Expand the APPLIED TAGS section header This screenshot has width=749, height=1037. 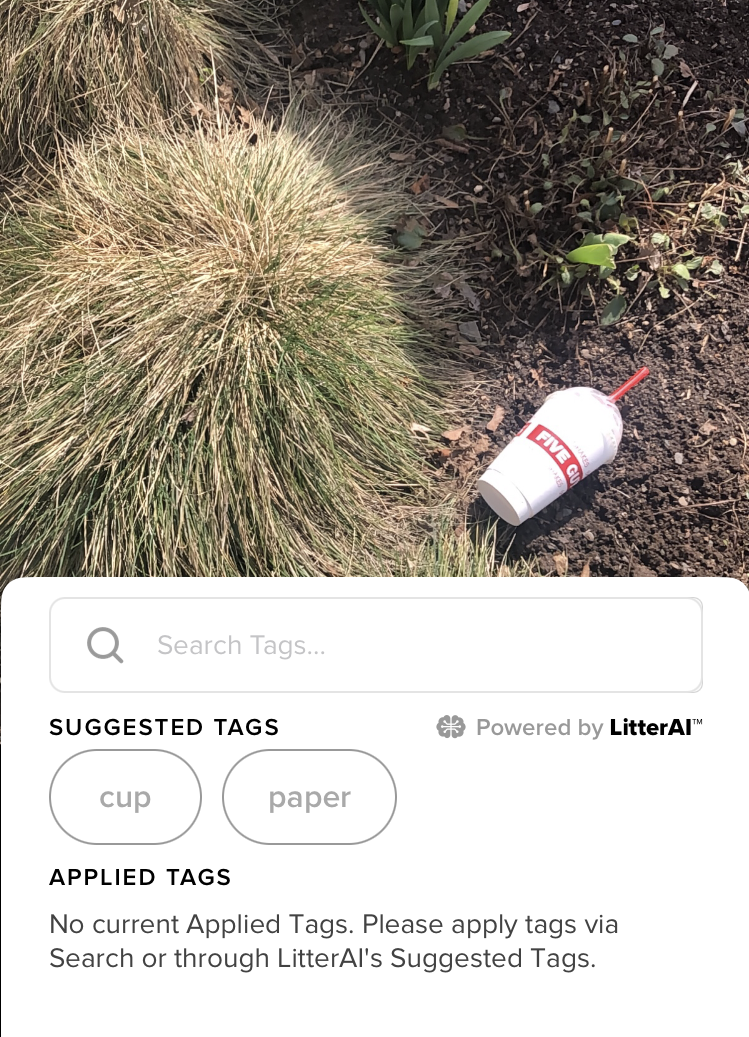(140, 877)
